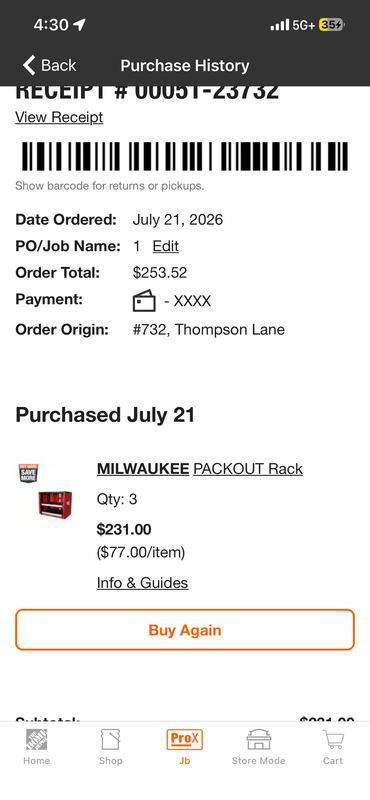Switch to Store Mode

pos(259,747)
